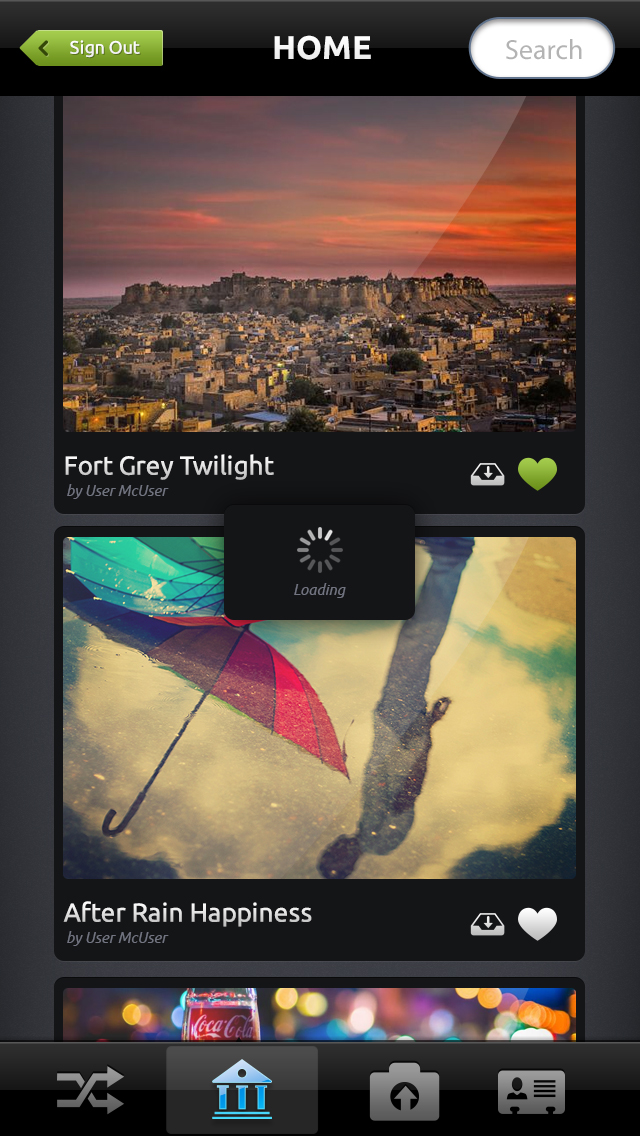Go to the camera upload tab
Viewport: 640px width, 1136px height.
(404, 1092)
